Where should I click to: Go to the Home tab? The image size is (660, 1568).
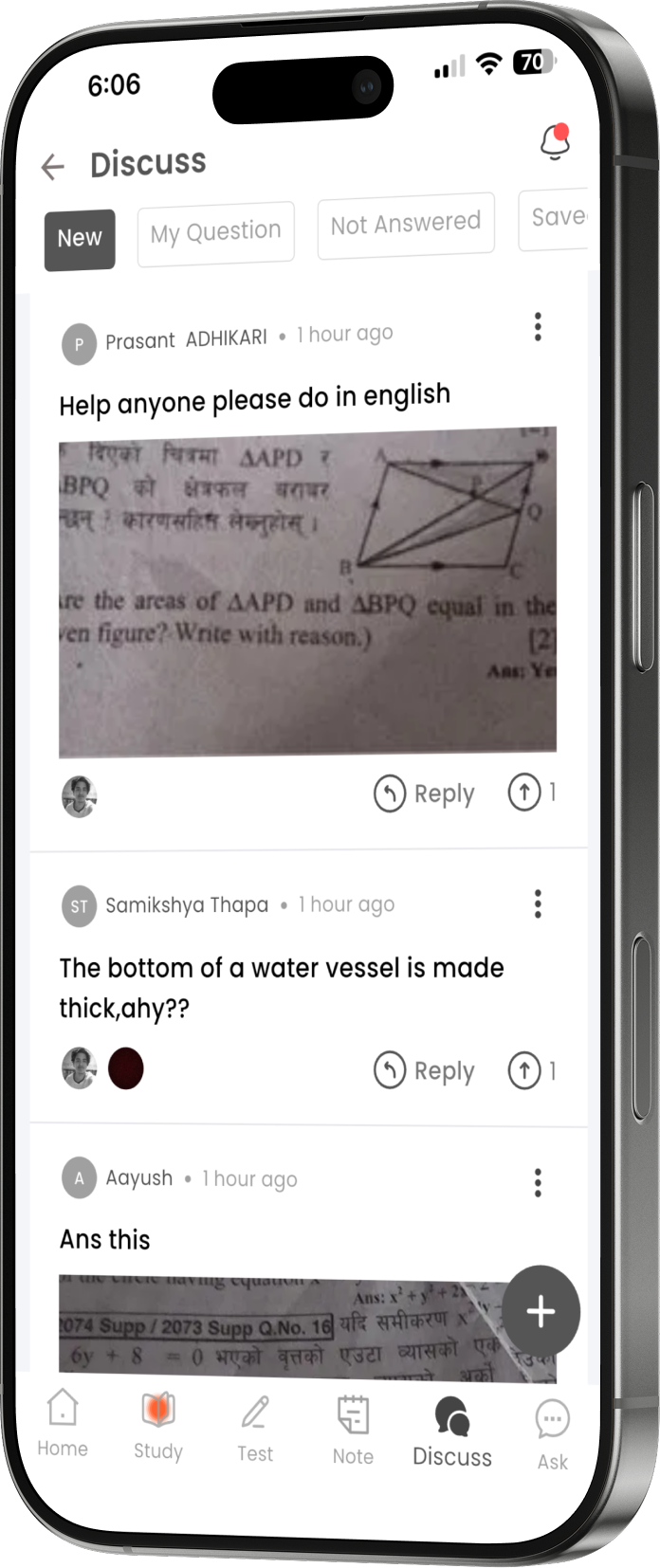click(x=63, y=1422)
